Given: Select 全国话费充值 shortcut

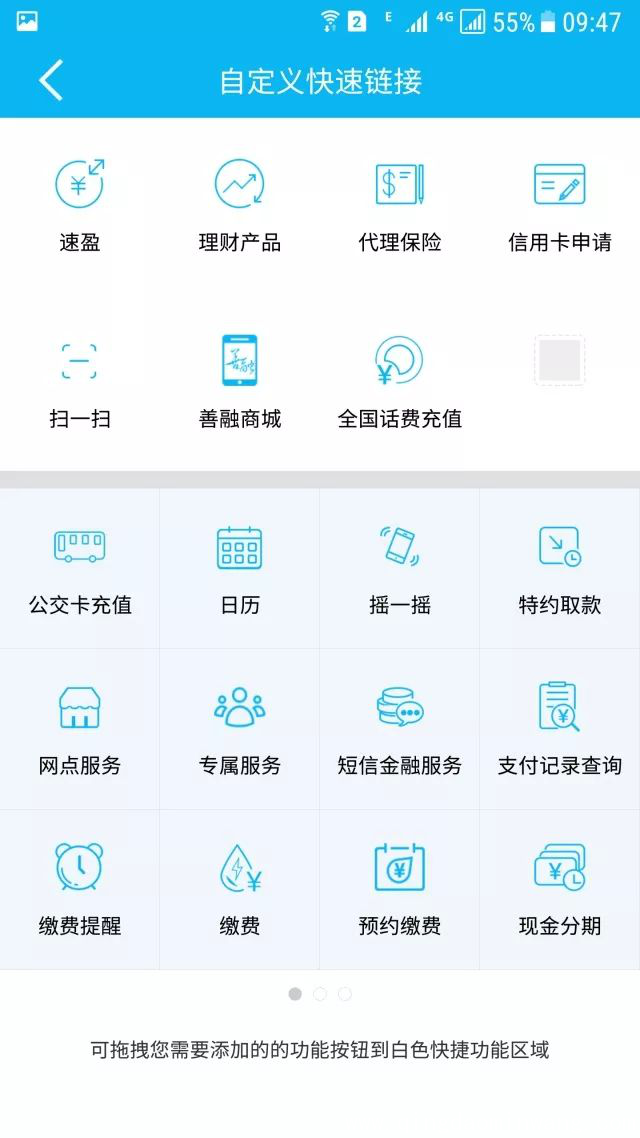Looking at the screenshot, I should 400,382.
